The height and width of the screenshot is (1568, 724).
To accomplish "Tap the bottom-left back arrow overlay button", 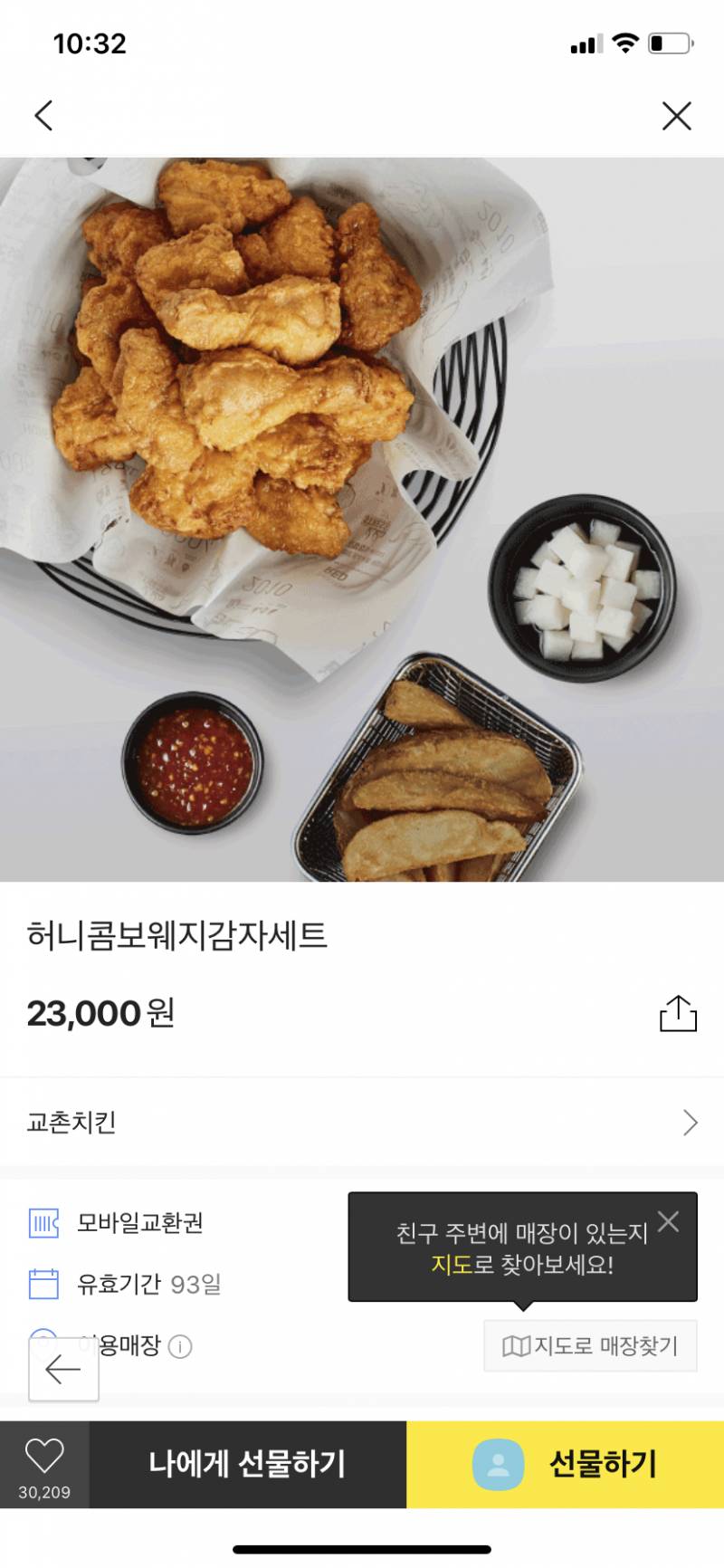I will (x=62, y=1369).
